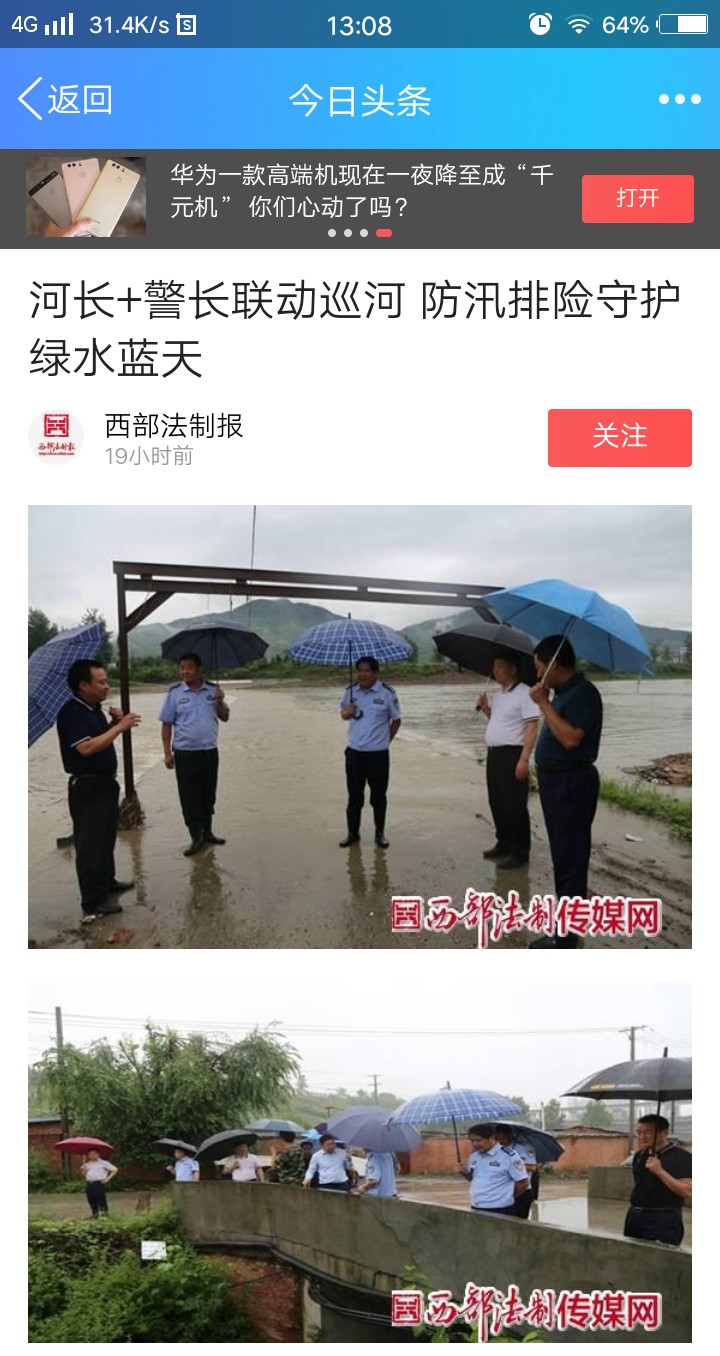720x1356 pixels.
Task: Go back using the 返回 button
Action: point(65,100)
